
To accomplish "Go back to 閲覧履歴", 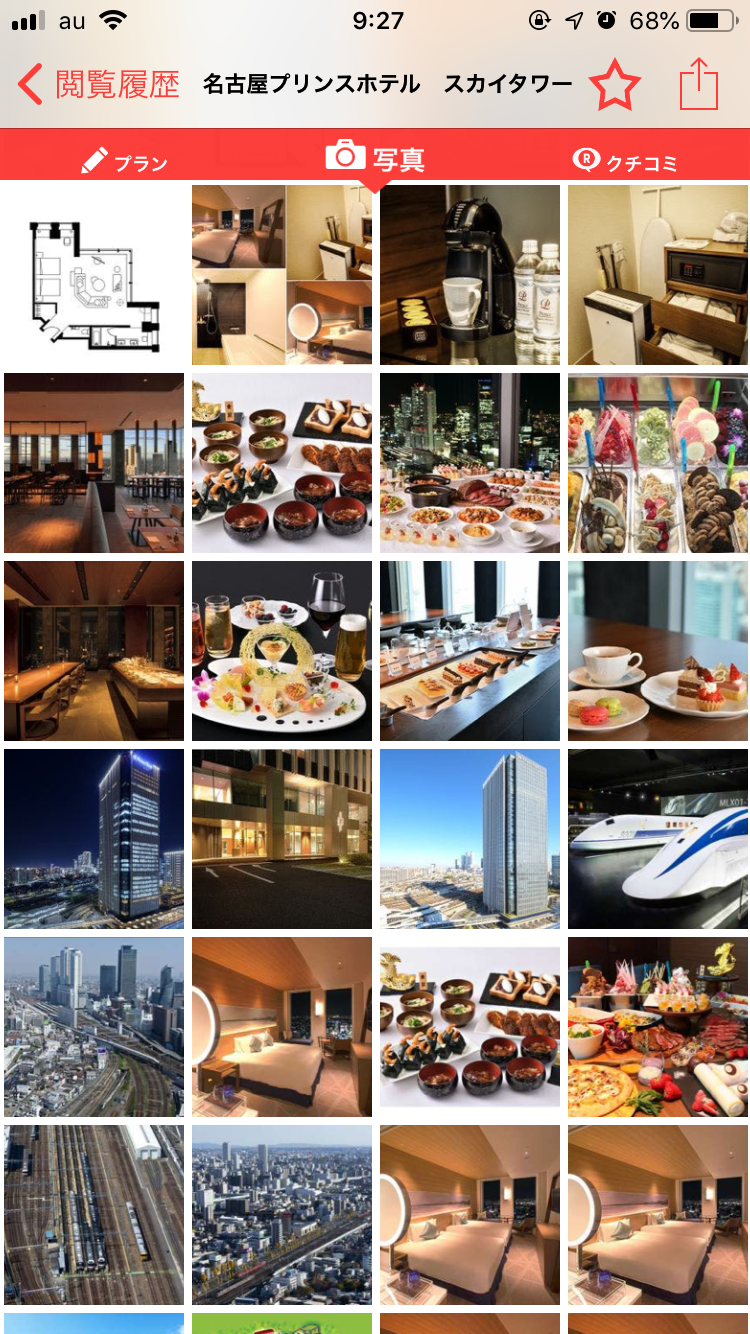I will 97,85.
